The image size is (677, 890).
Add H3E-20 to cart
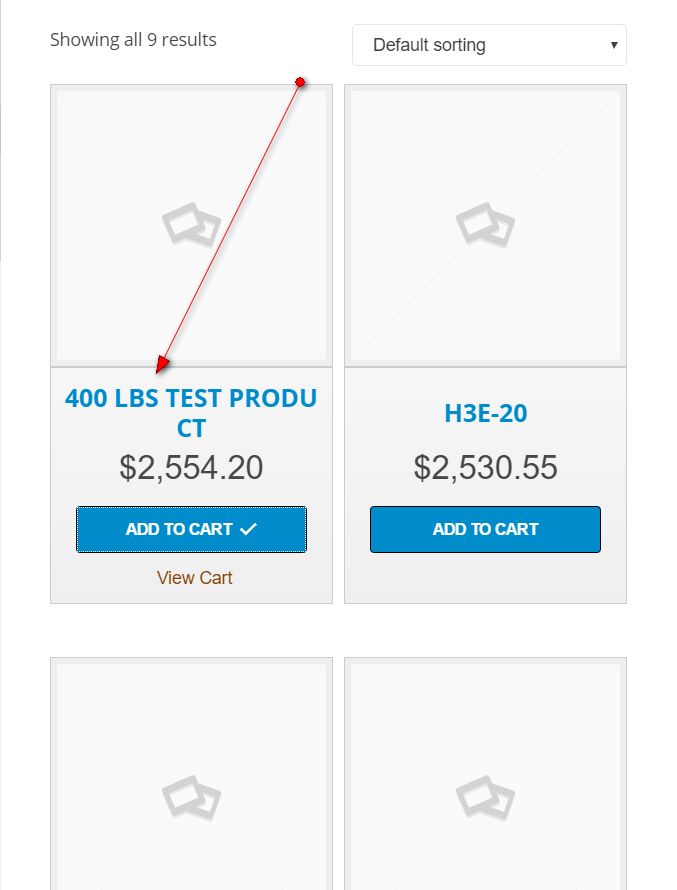[485, 529]
